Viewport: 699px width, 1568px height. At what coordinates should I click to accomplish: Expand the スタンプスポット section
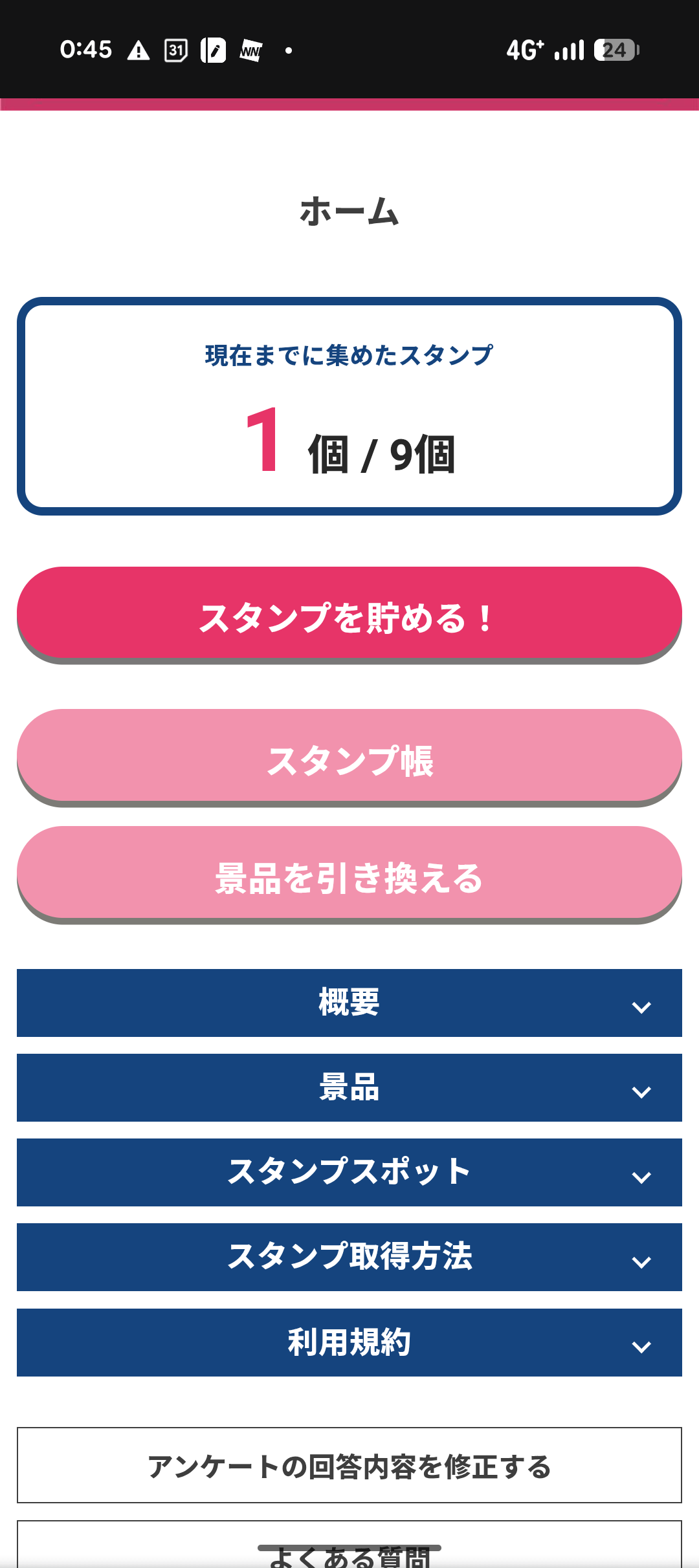point(349,1172)
